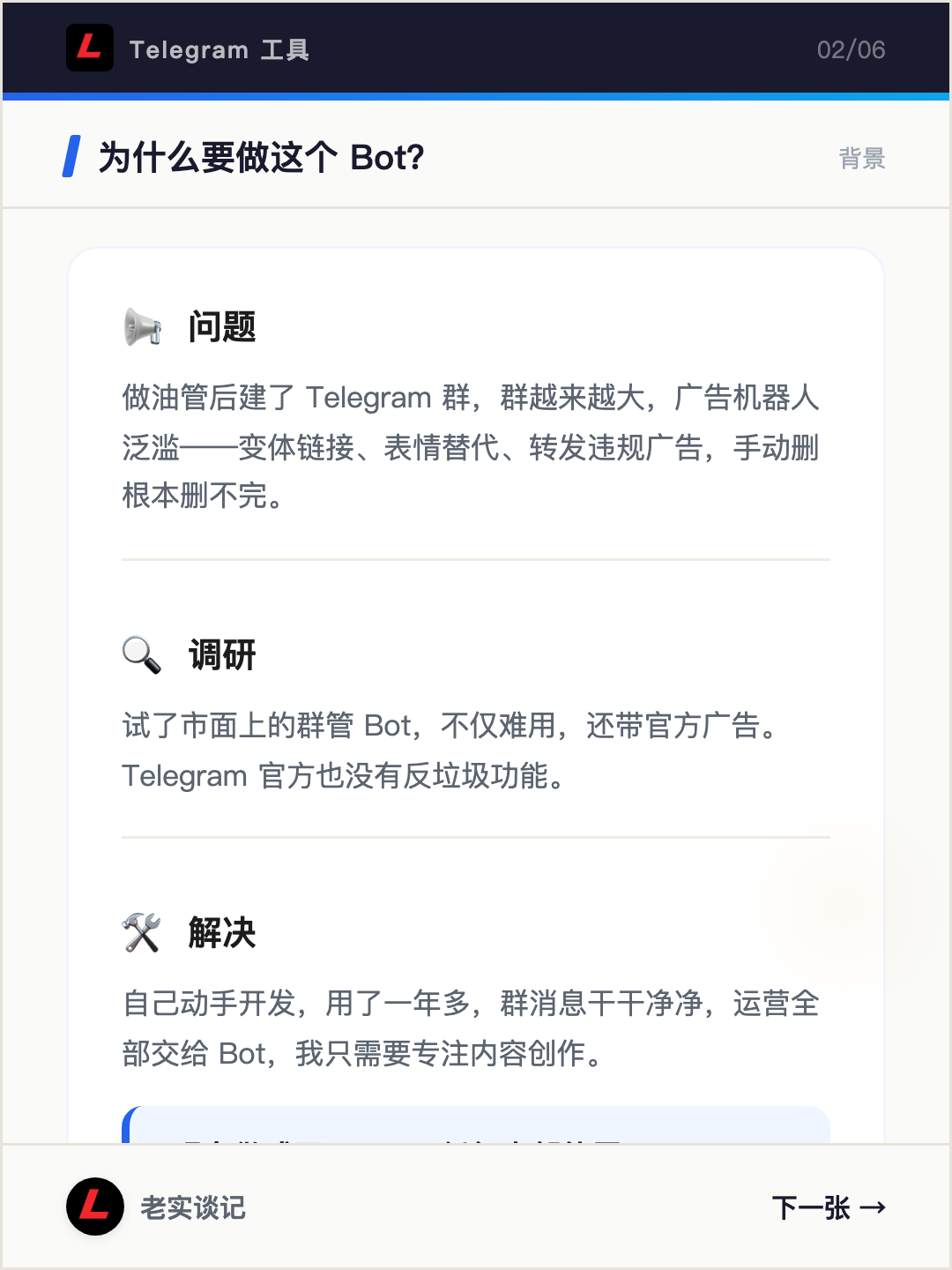952x1270 pixels.
Task: Click the megaphone icon beside 问题
Action: coord(142,327)
